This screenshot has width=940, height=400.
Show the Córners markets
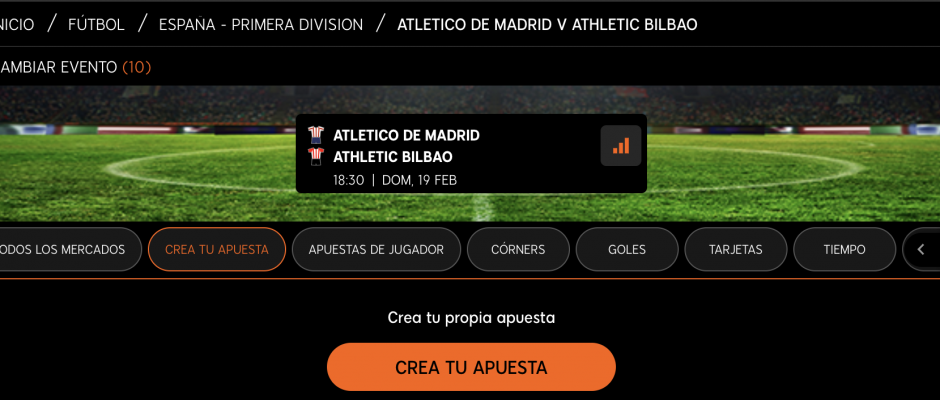pyautogui.click(x=518, y=250)
